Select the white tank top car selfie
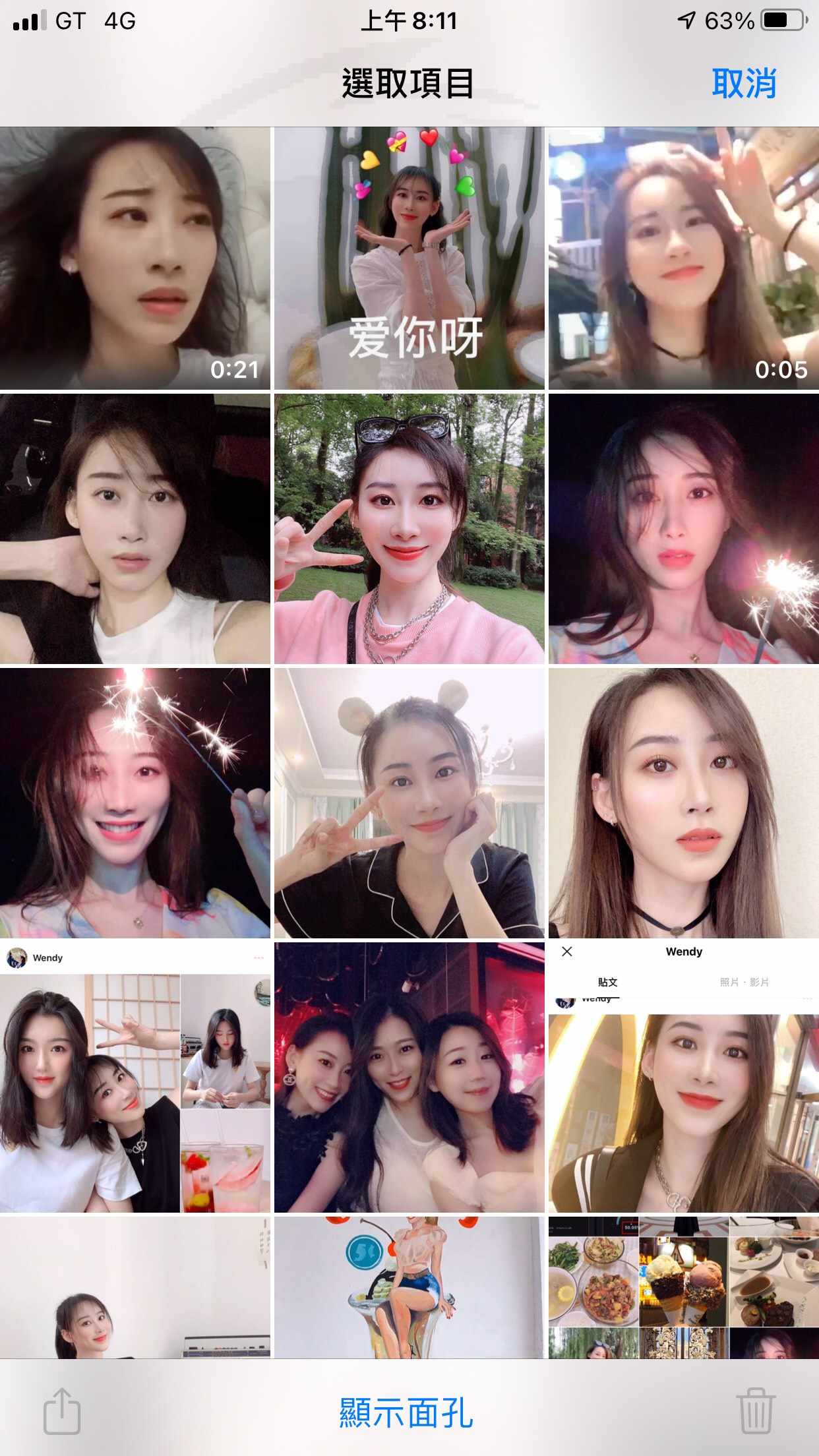 [135, 529]
